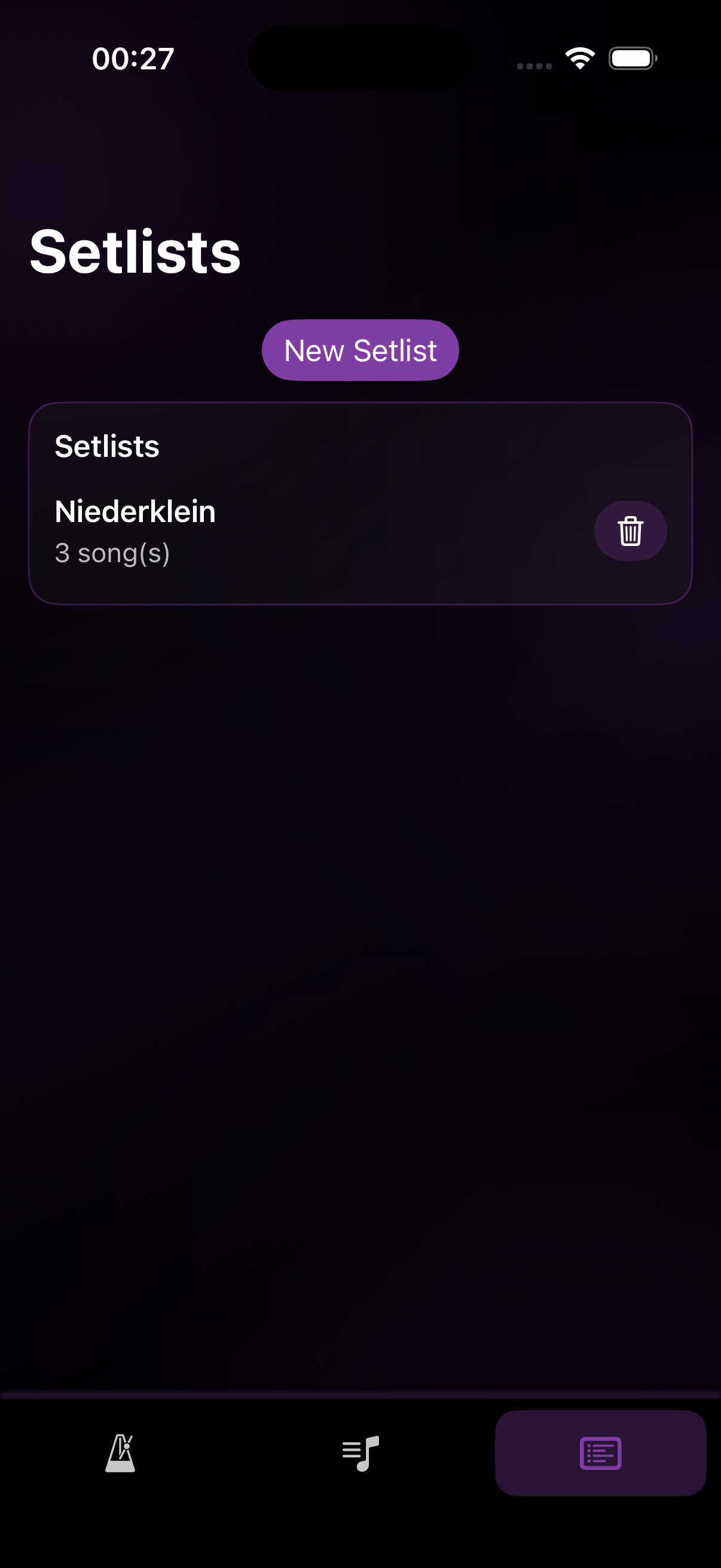
Task: Tap the Setlists card section title
Action: tap(107, 446)
